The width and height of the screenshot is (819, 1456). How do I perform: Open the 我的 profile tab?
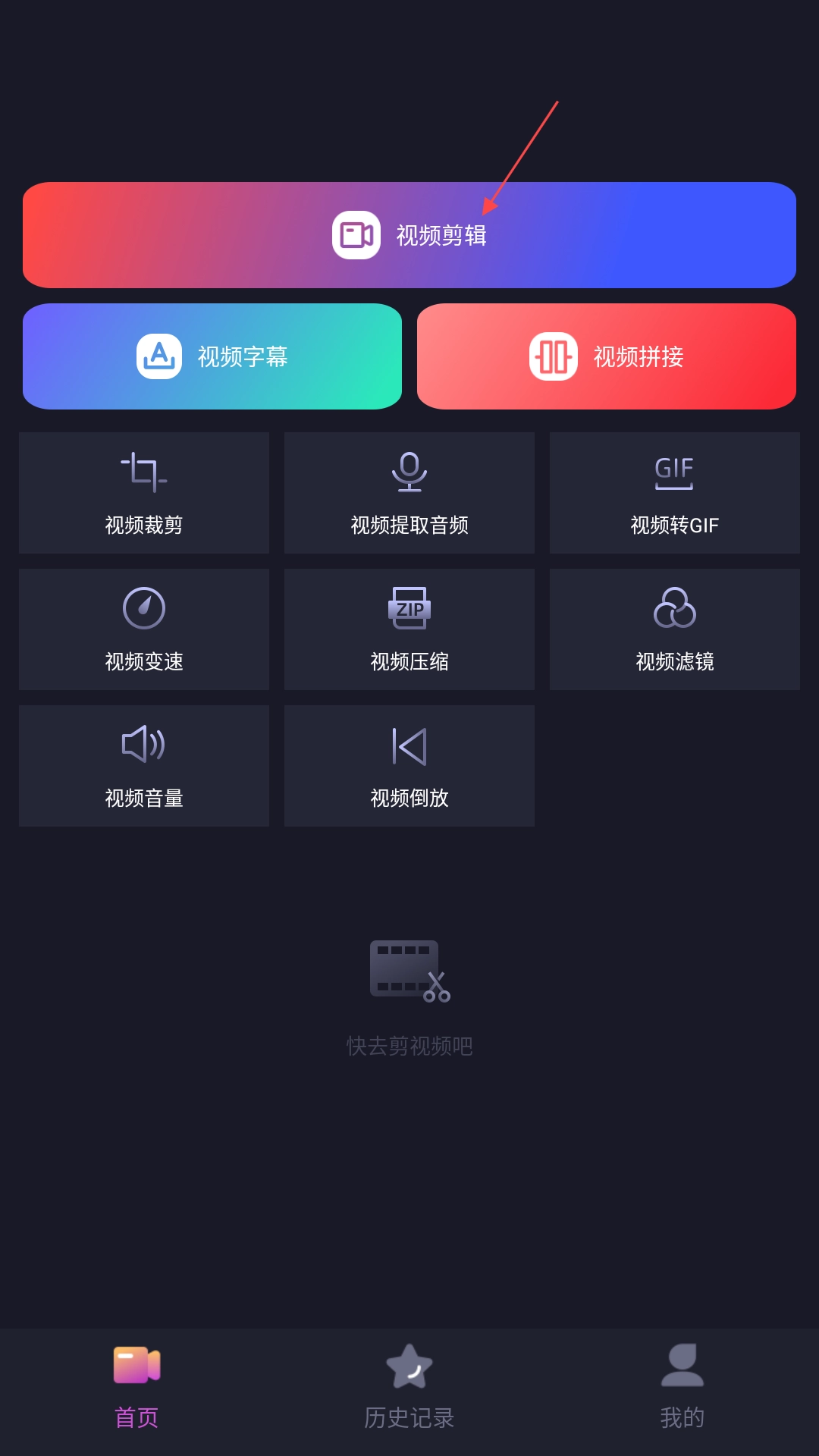pyautogui.click(x=682, y=1388)
